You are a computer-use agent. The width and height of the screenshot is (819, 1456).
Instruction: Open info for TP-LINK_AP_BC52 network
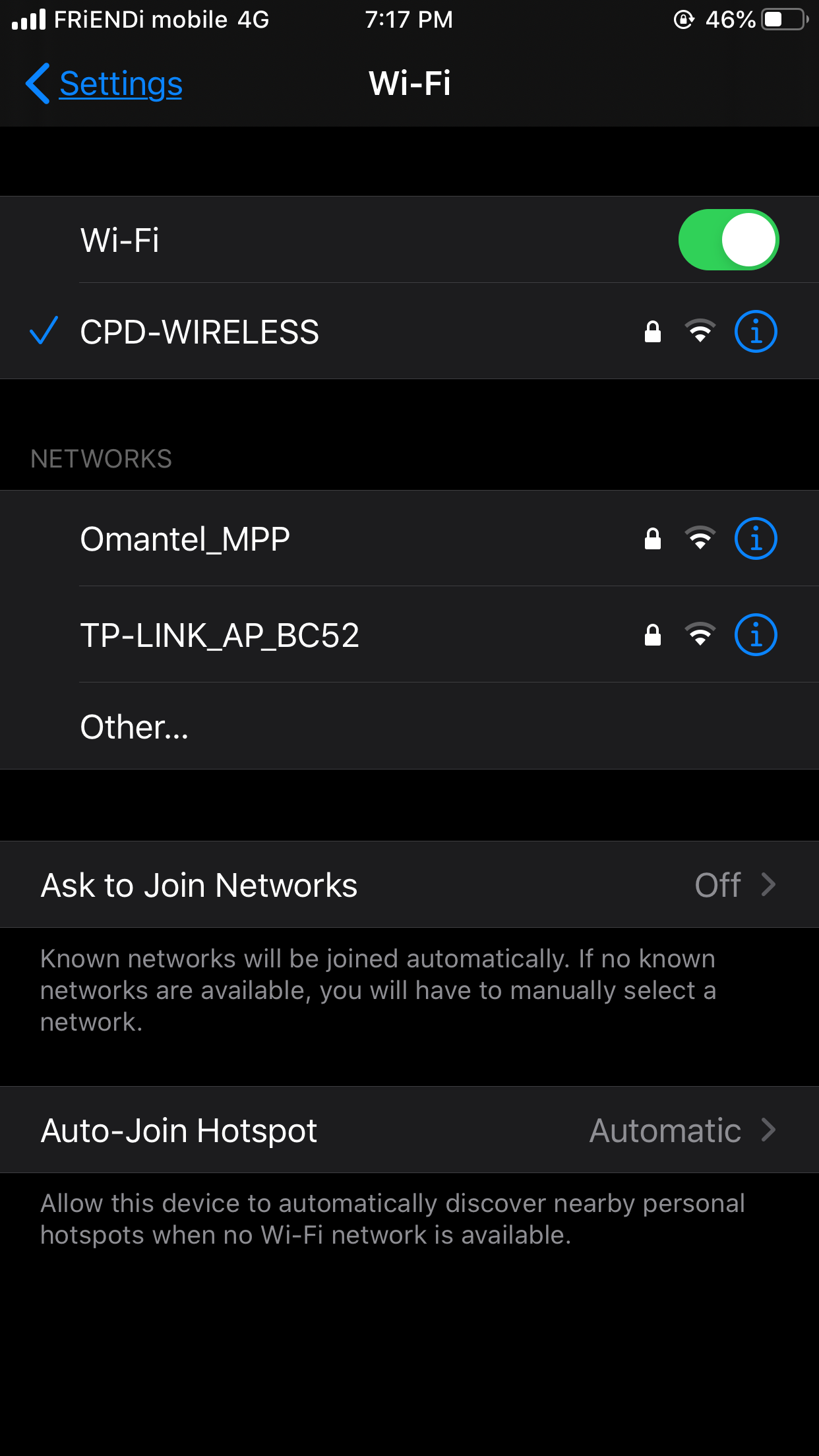coord(756,635)
